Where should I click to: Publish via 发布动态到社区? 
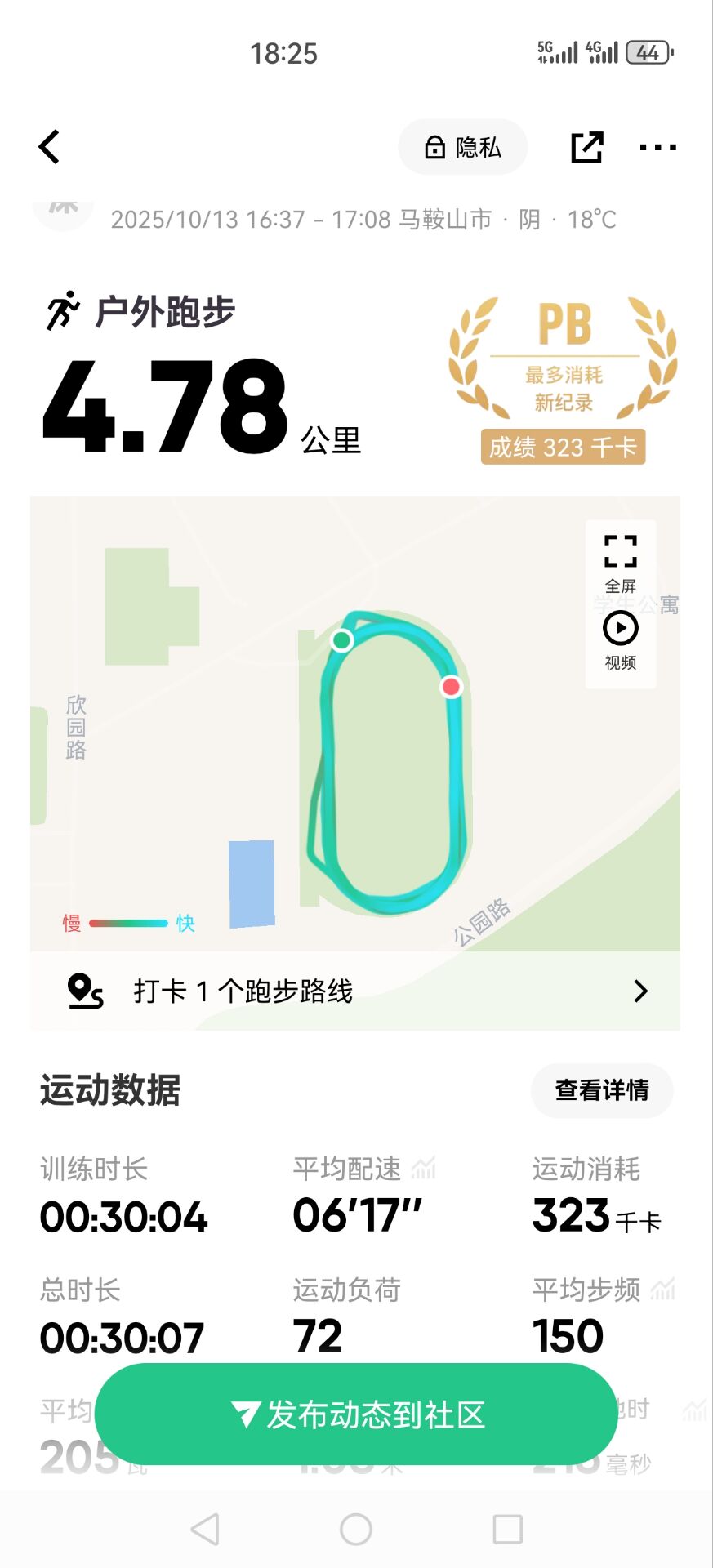pyautogui.click(x=356, y=1414)
